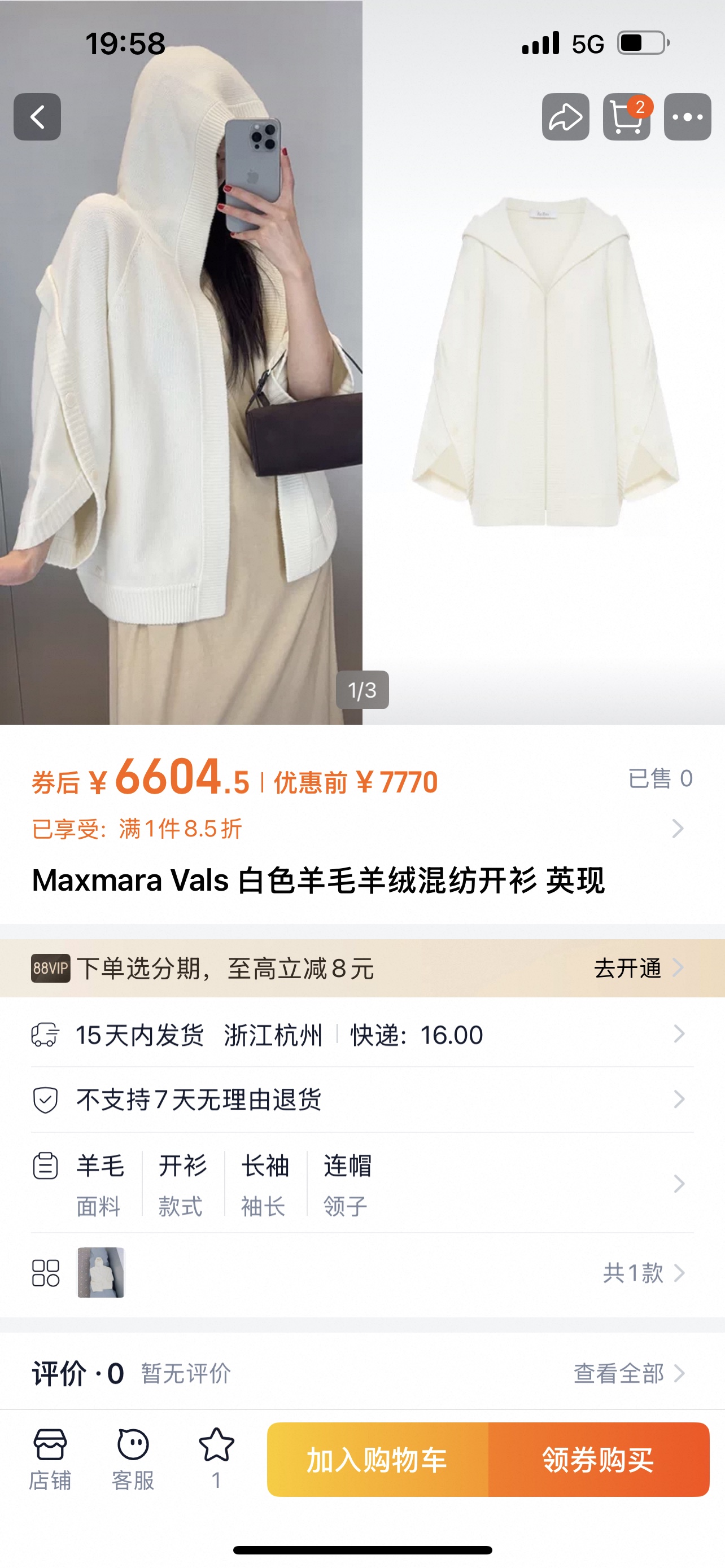Share this Maxmara cardigan listing
Image resolution: width=725 pixels, height=1568 pixels.
tap(566, 117)
